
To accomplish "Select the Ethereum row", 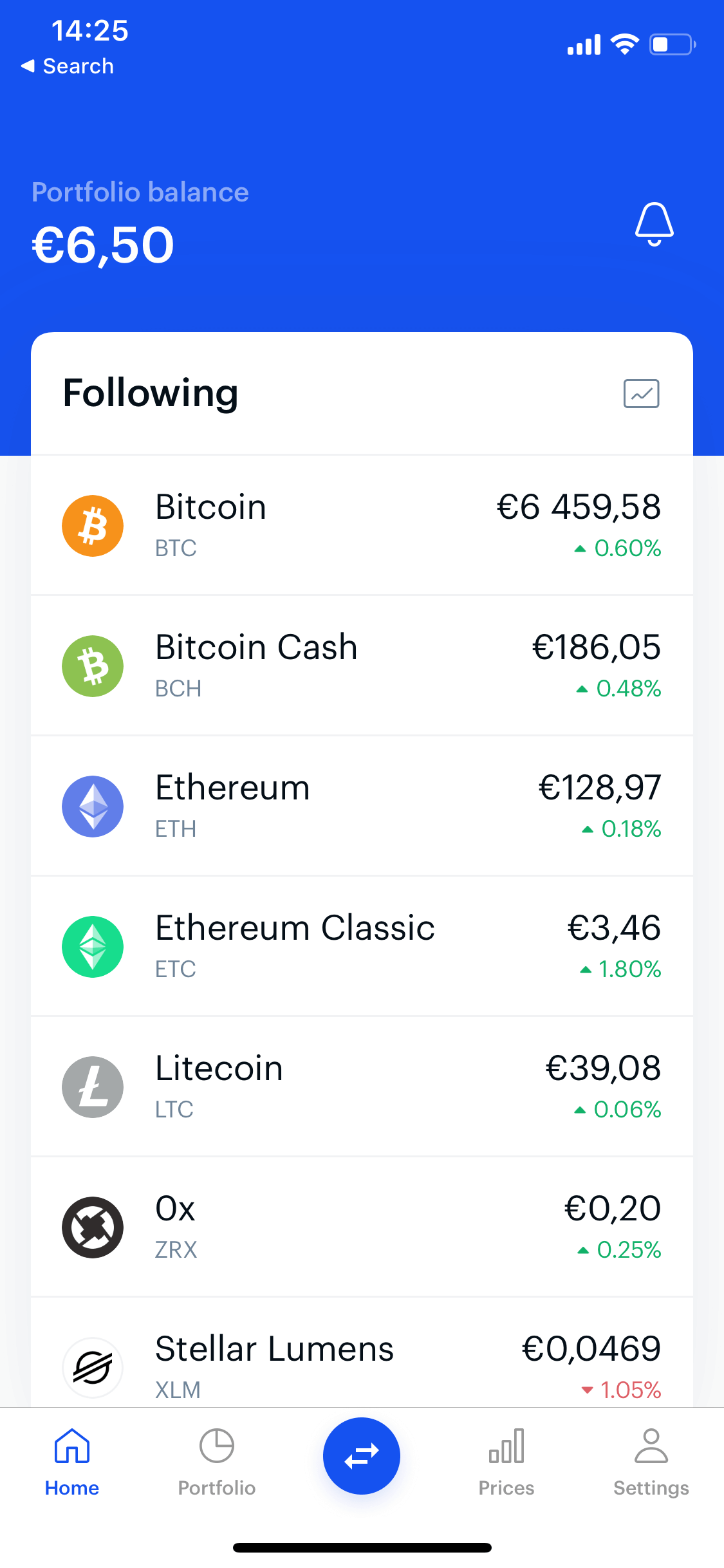I will click(x=362, y=807).
